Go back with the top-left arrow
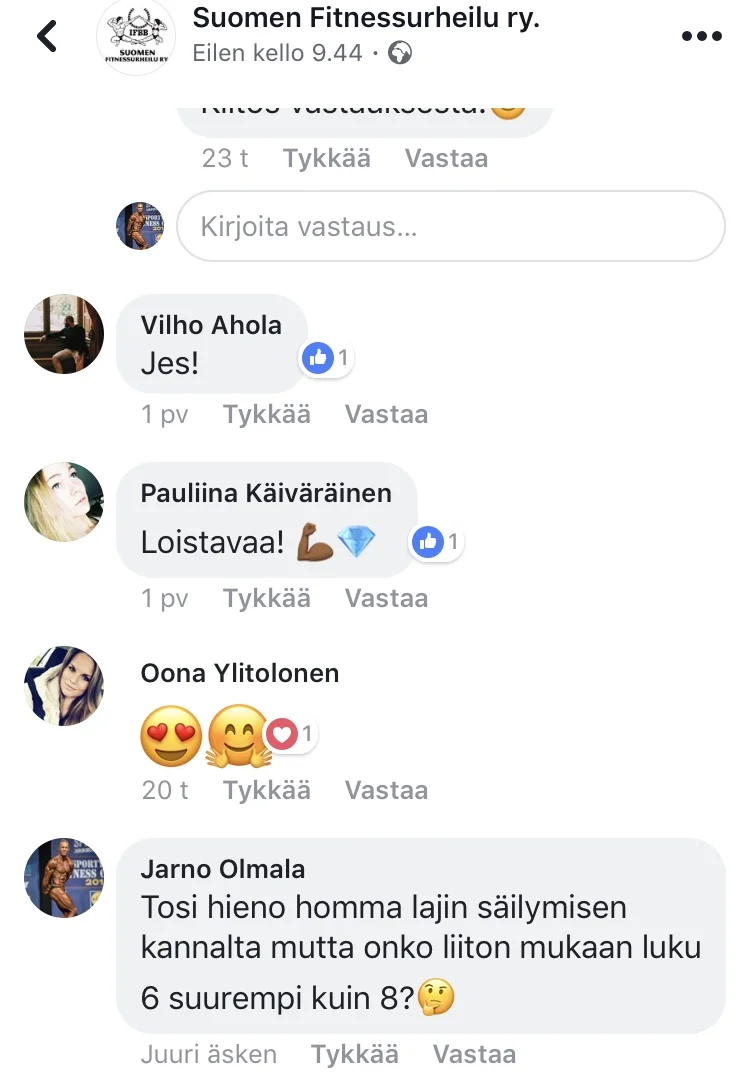The width and height of the screenshot is (750, 1074). [x=46, y=37]
